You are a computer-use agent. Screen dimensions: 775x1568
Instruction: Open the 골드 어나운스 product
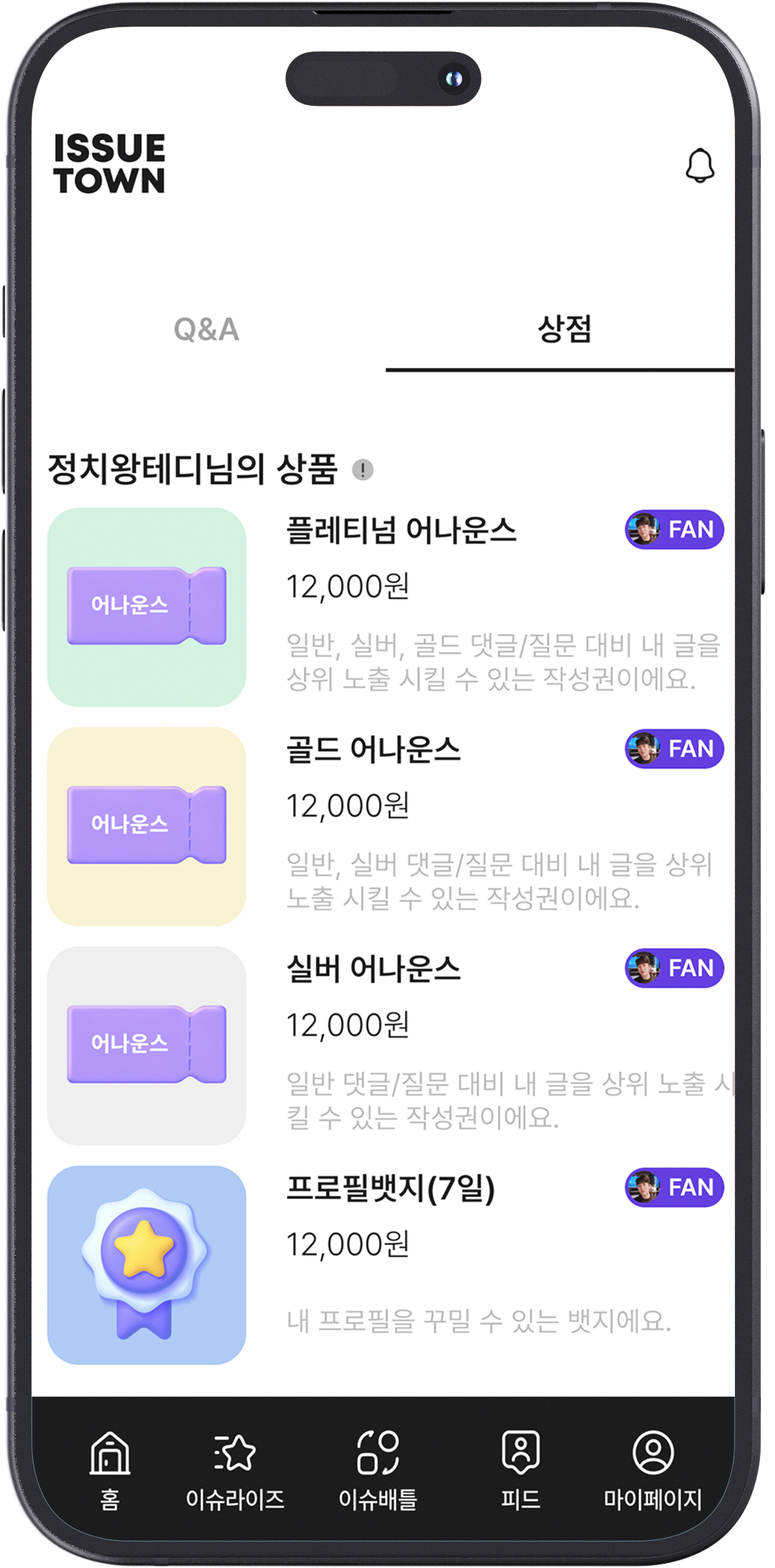(373, 750)
